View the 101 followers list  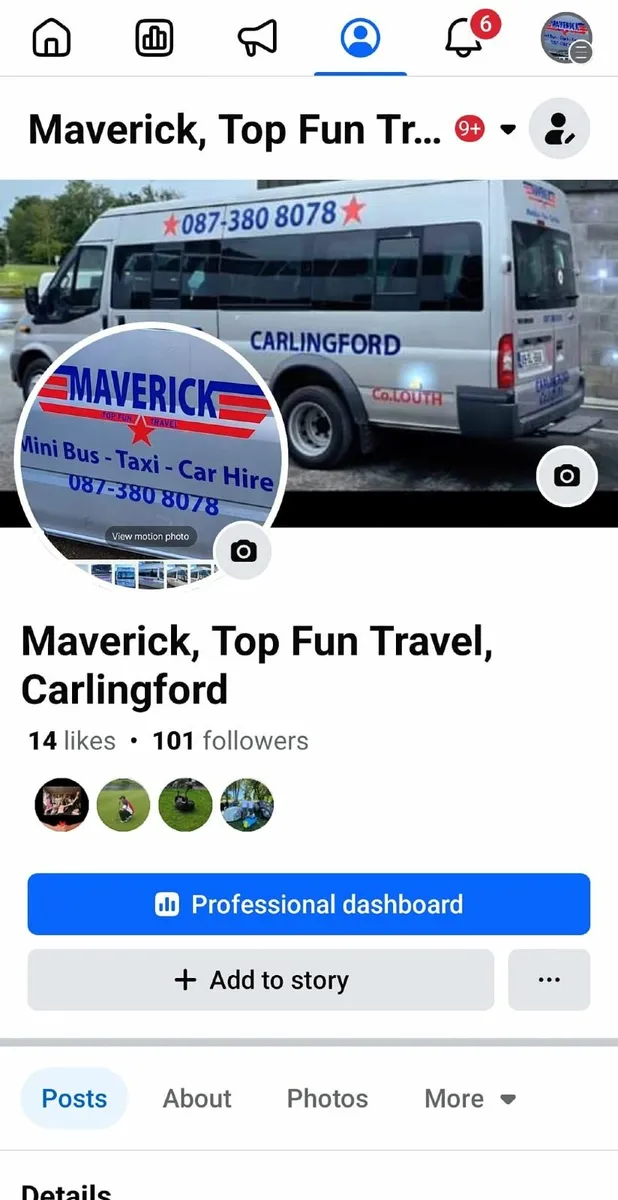pos(230,741)
